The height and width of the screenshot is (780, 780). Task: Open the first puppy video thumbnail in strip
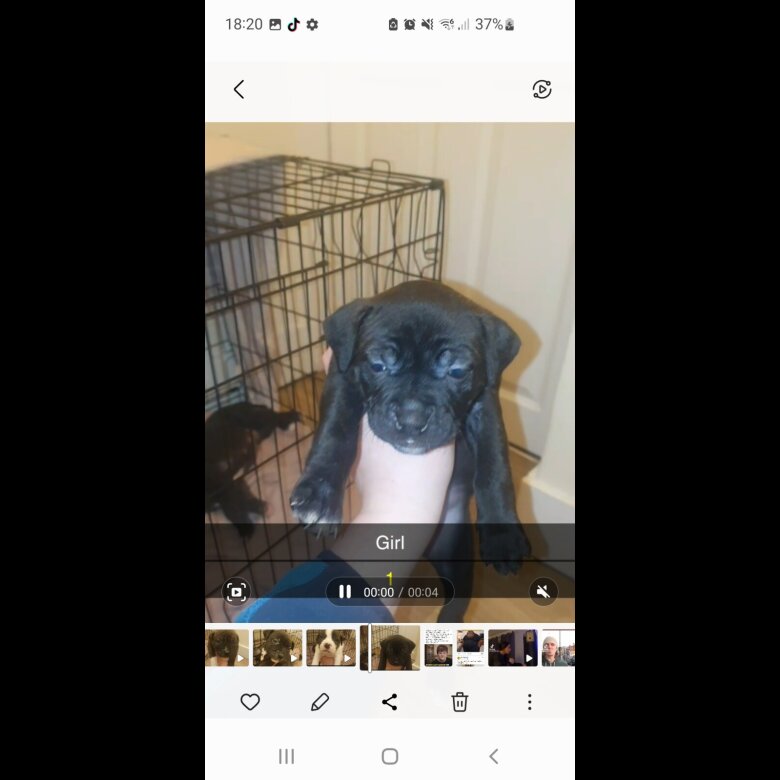(227, 647)
